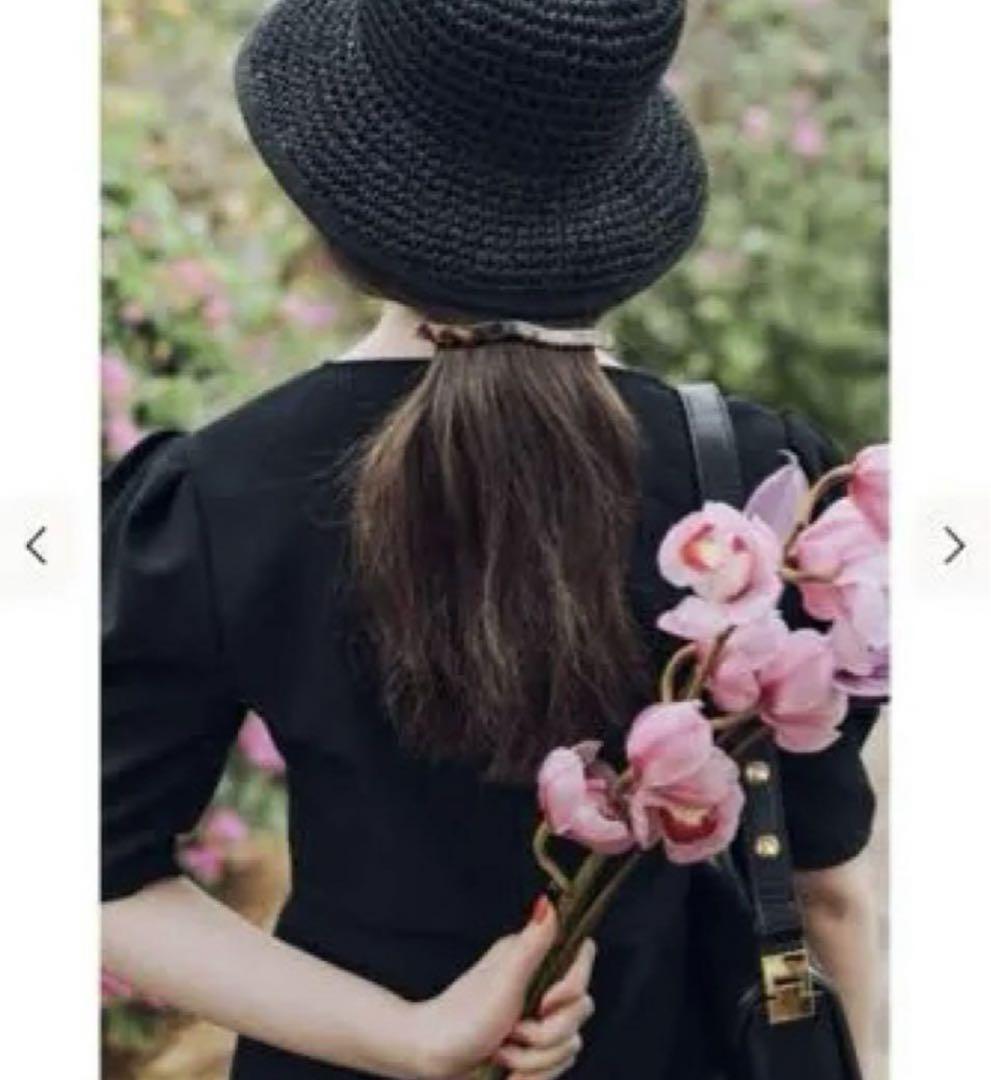The image size is (991, 1080).
Task: Go to the previous photo
Action: [x=37, y=546]
